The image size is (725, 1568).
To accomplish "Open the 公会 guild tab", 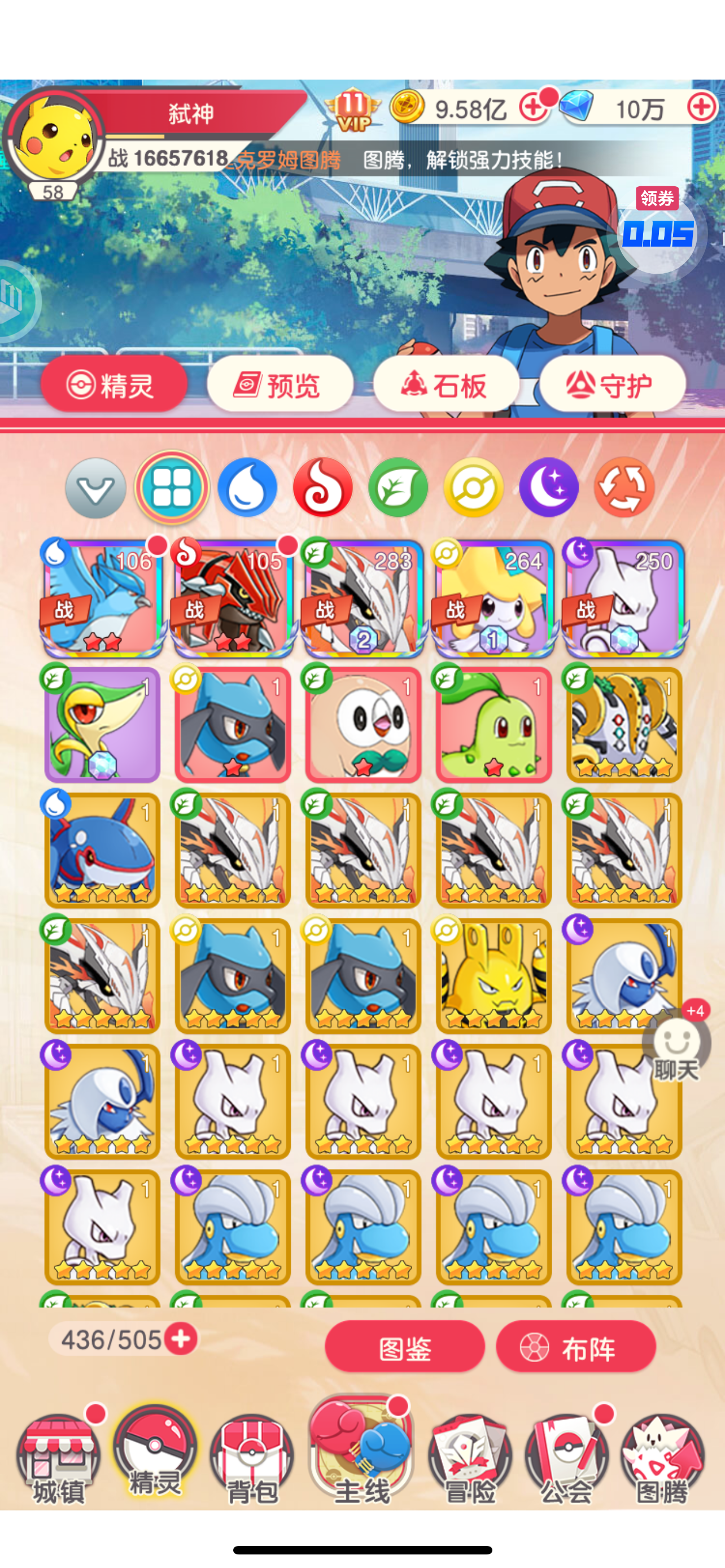I will [566, 1457].
